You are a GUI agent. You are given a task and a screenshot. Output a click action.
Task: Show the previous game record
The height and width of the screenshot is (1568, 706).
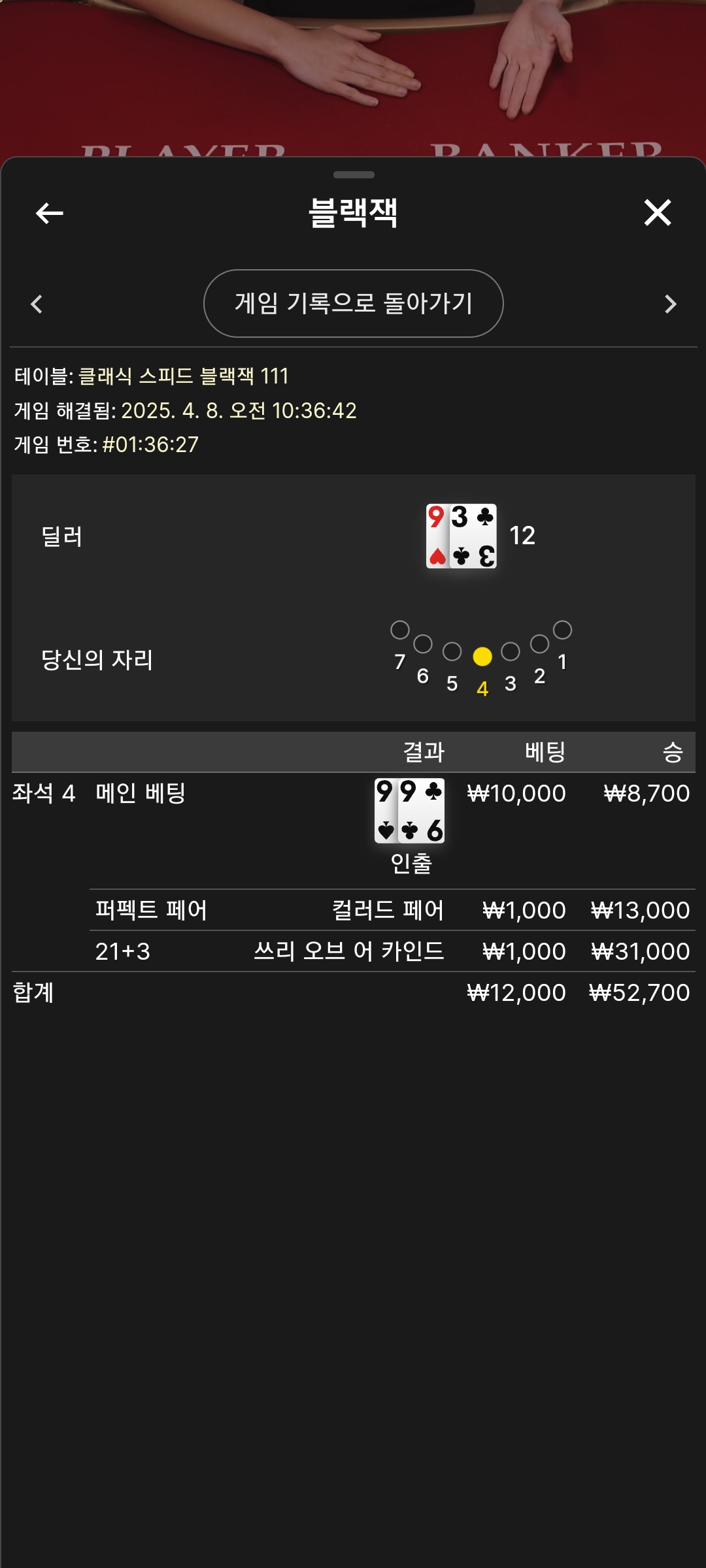pos(37,304)
